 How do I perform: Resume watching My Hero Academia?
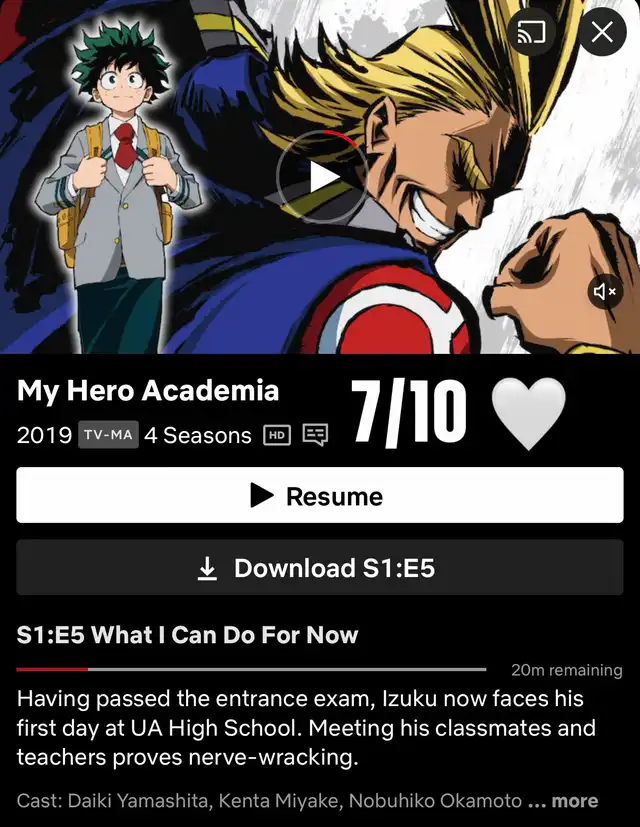(x=319, y=496)
